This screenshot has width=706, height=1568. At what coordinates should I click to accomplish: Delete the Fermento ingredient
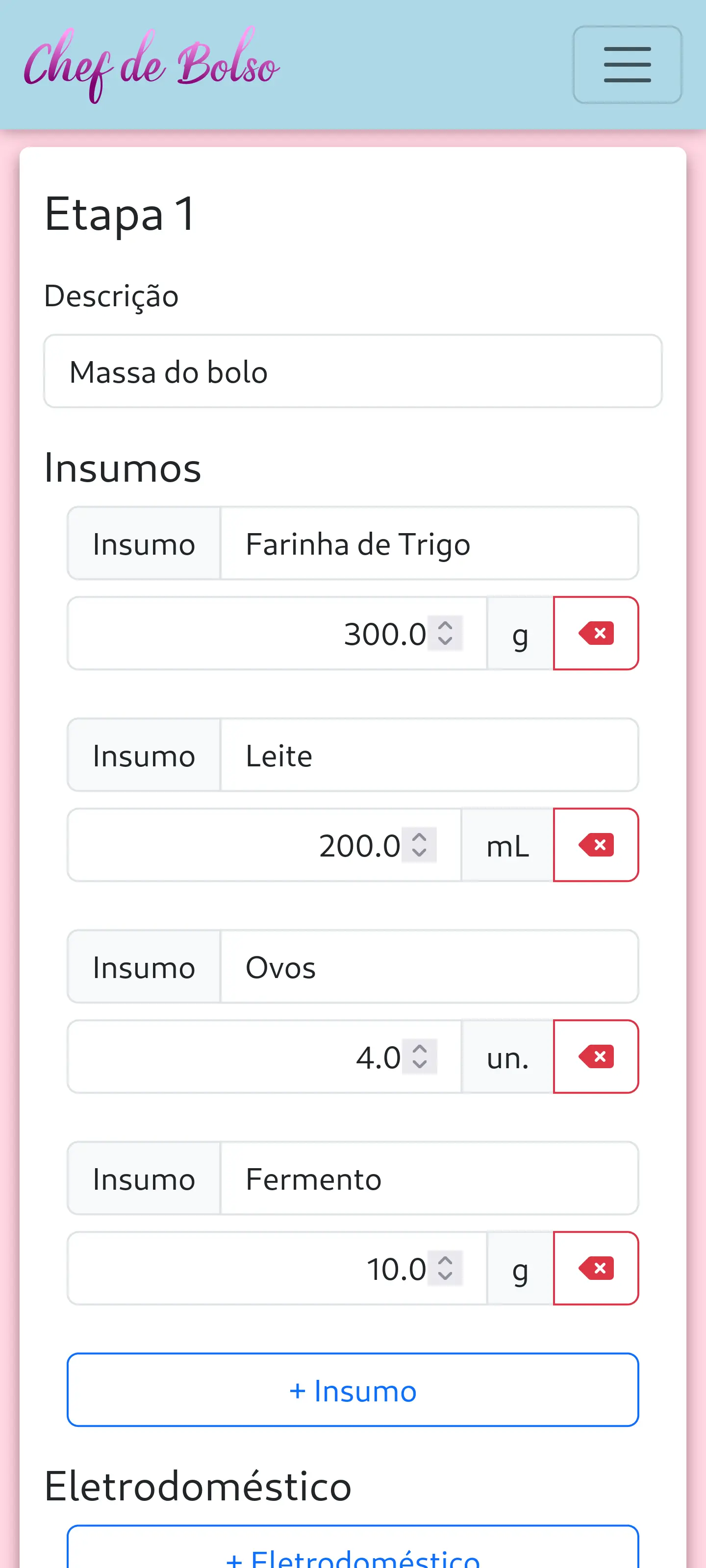596,1269
